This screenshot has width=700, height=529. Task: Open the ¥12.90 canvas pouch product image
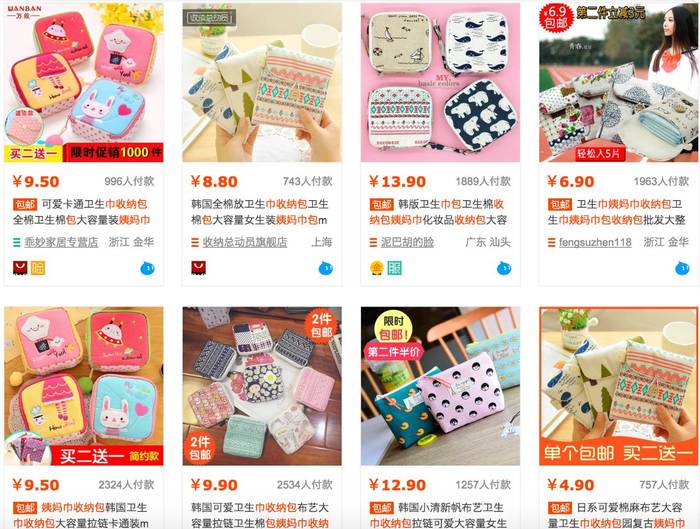pyautogui.click(x=440, y=386)
